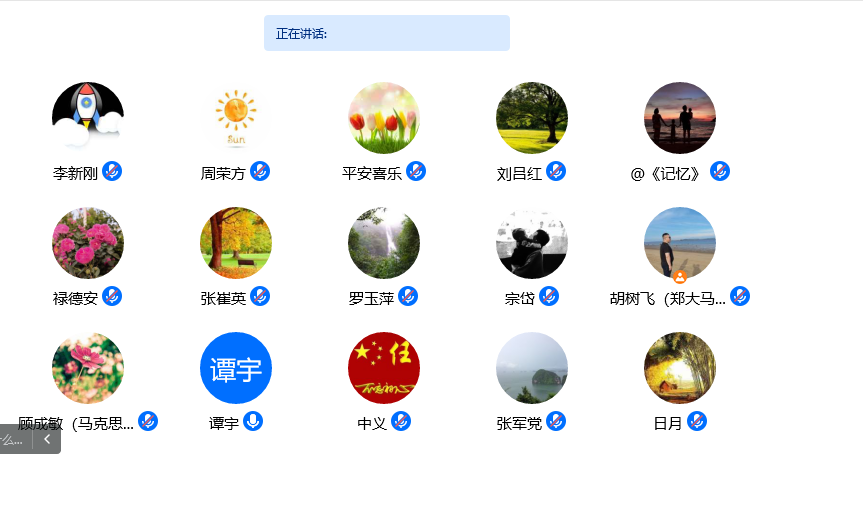
Task: Tap 平安喜乐's profile picture
Action: pos(384,118)
